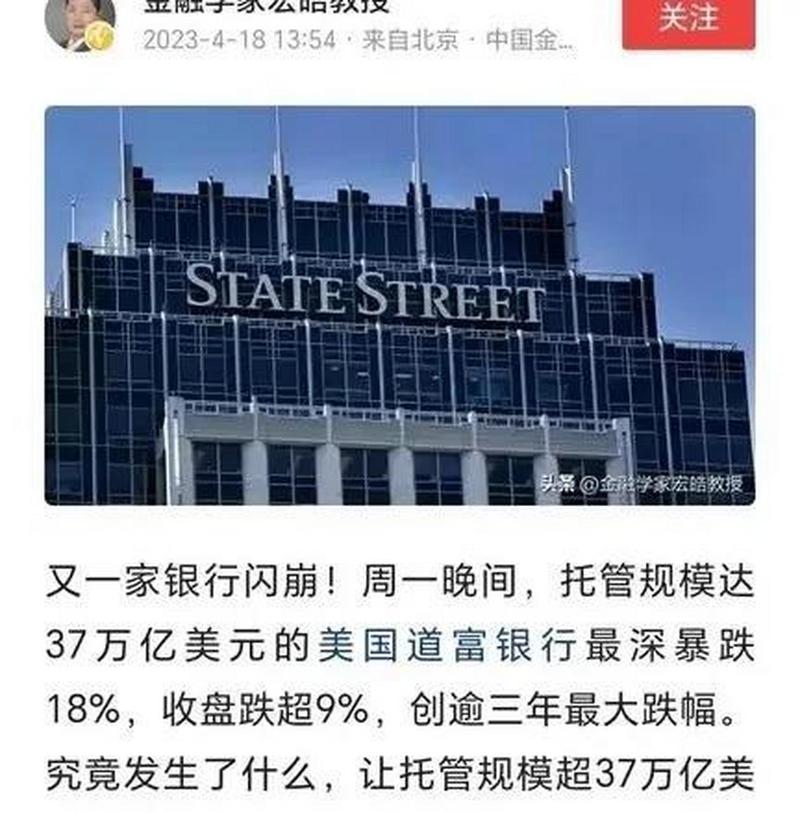Open the State Street building photo

399,305
